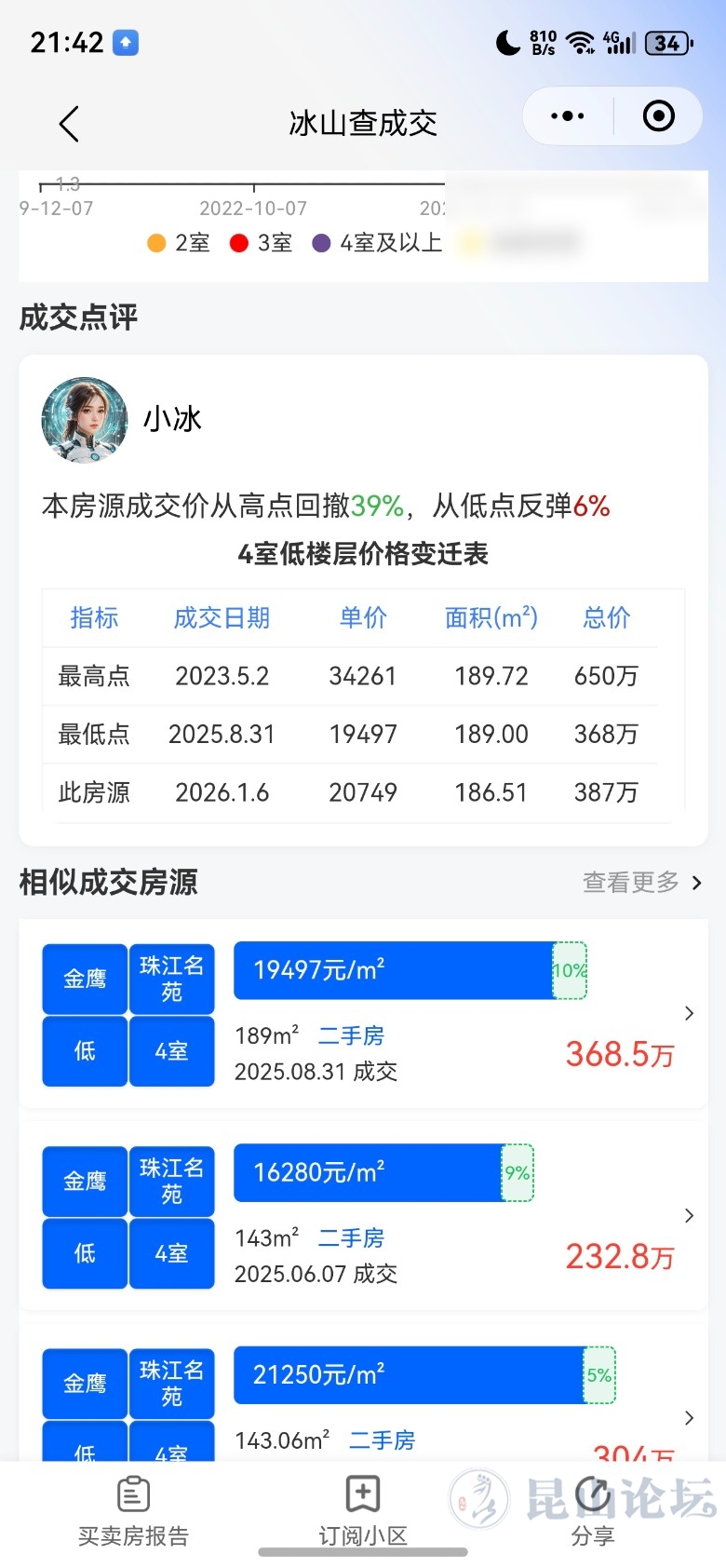Image resolution: width=726 pixels, height=1568 pixels.
Task: Toggle the 3室 legend series
Action: tap(262, 243)
